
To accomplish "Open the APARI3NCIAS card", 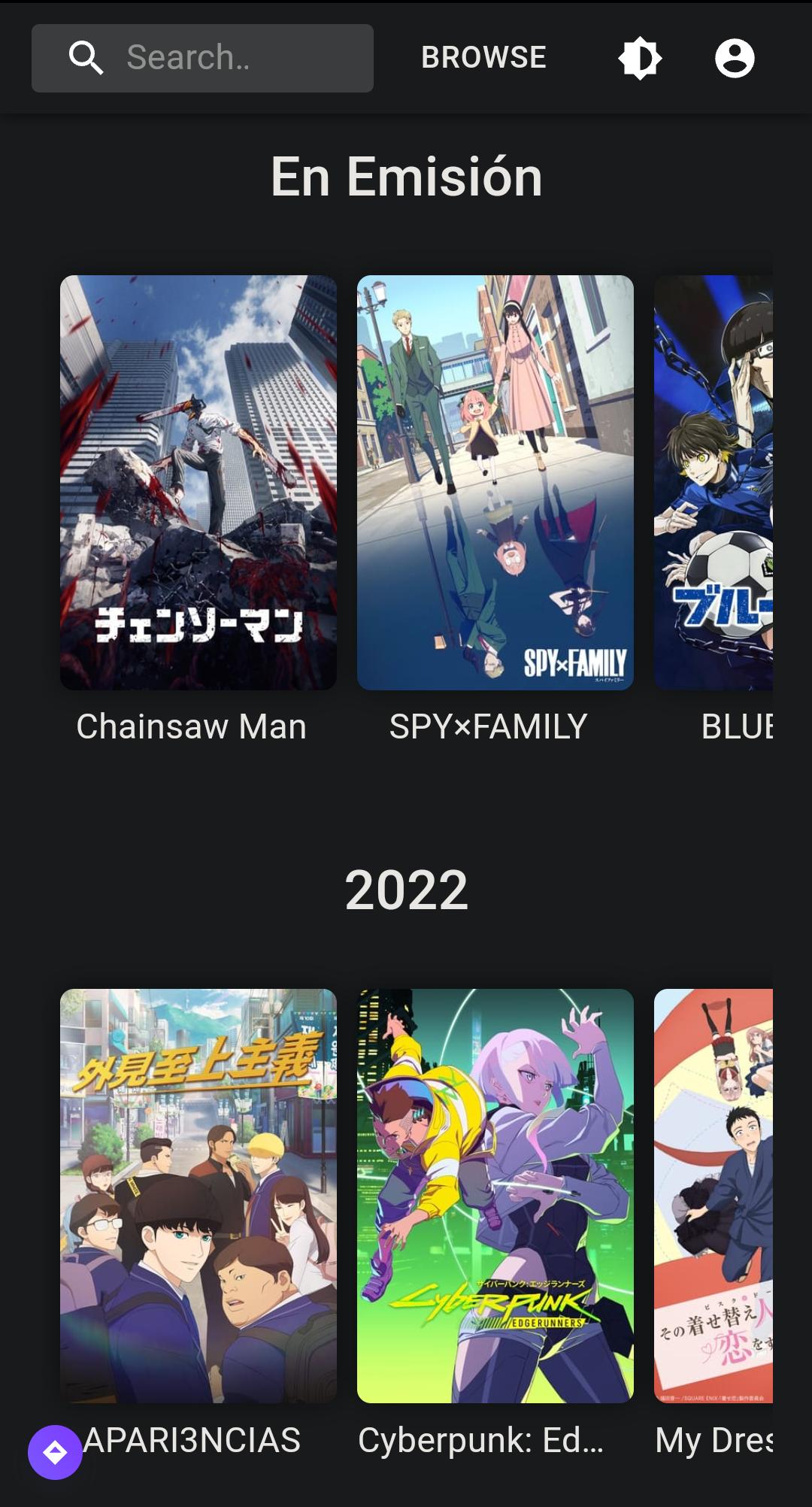I will pos(198,1196).
